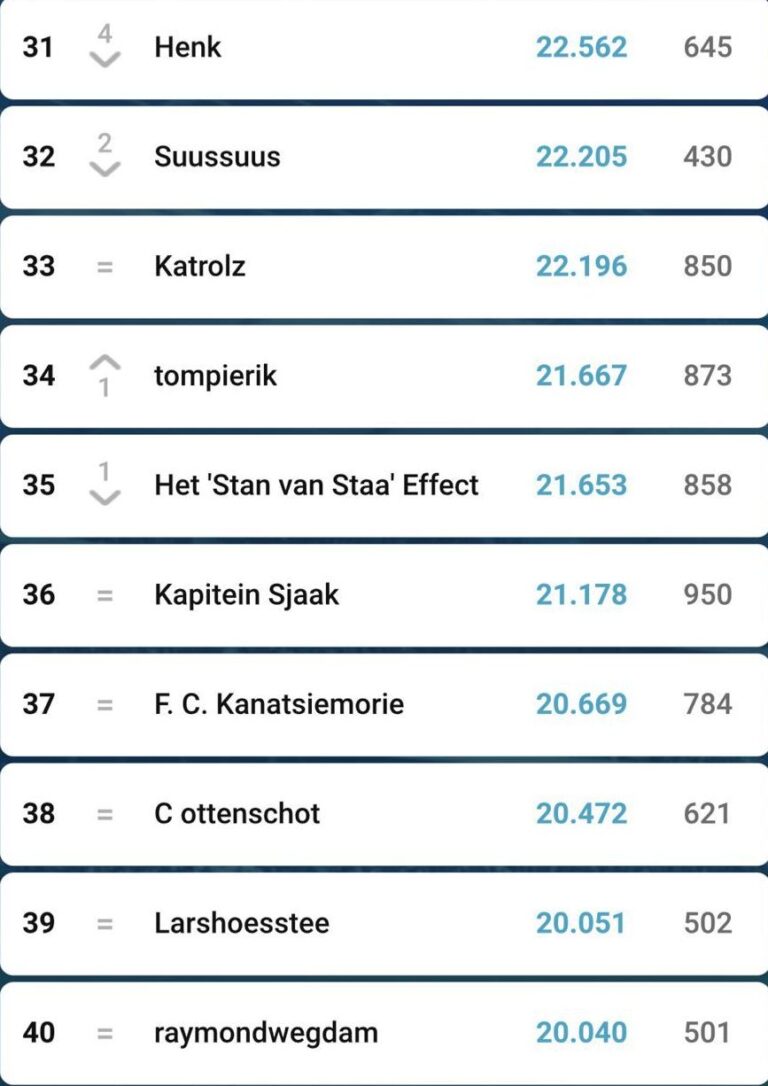The width and height of the screenshot is (768, 1086).
Task: Open Larshoesstee's ranking entry
Action: click(x=241, y=923)
